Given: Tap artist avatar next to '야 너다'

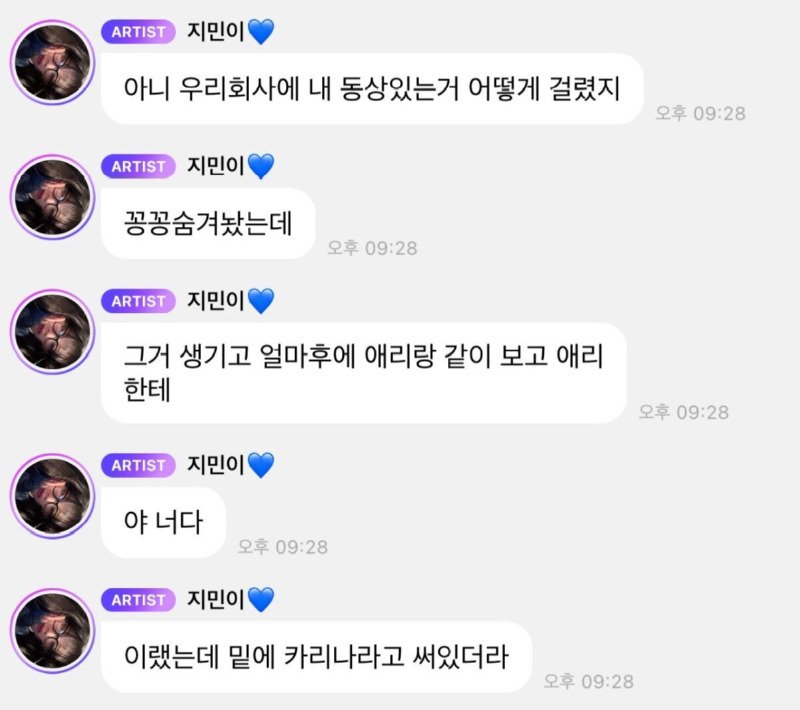Looking at the screenshot, I should coord(52,495).
